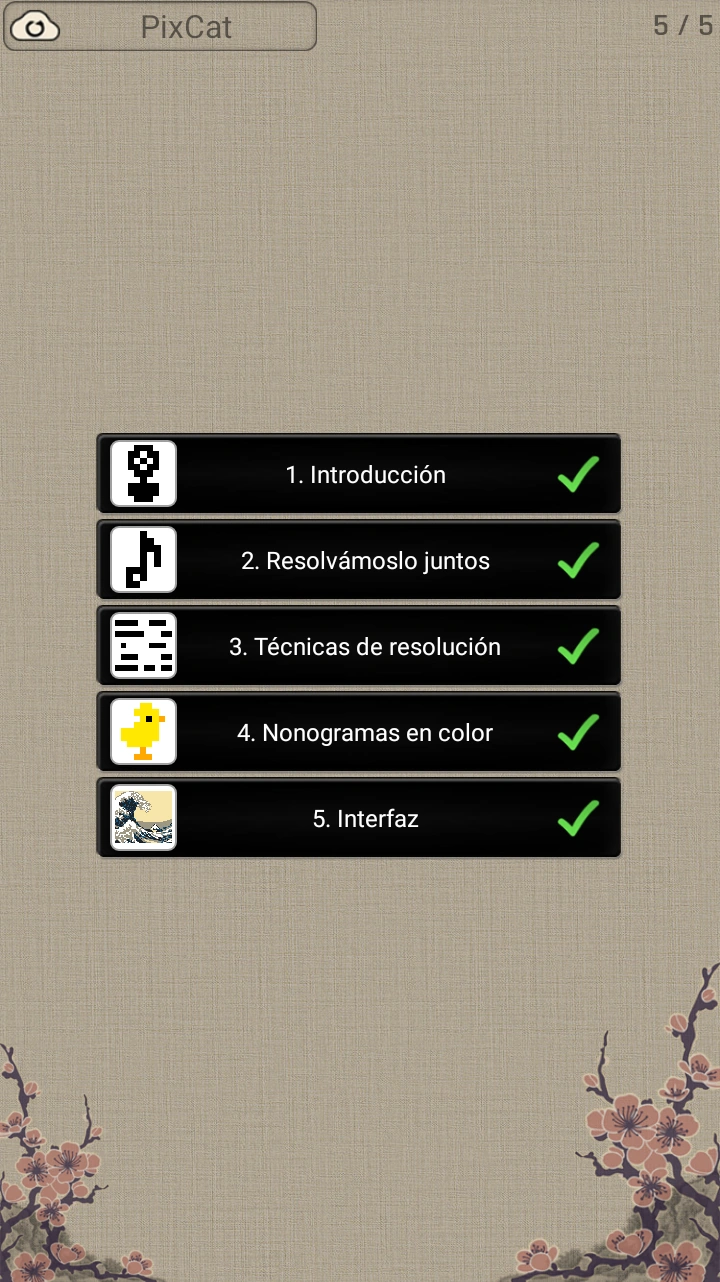Viewport: 720px width, 1282px height.
Task: Select 3. Técnicas de resolución
Action: click(x=359, y=646)
